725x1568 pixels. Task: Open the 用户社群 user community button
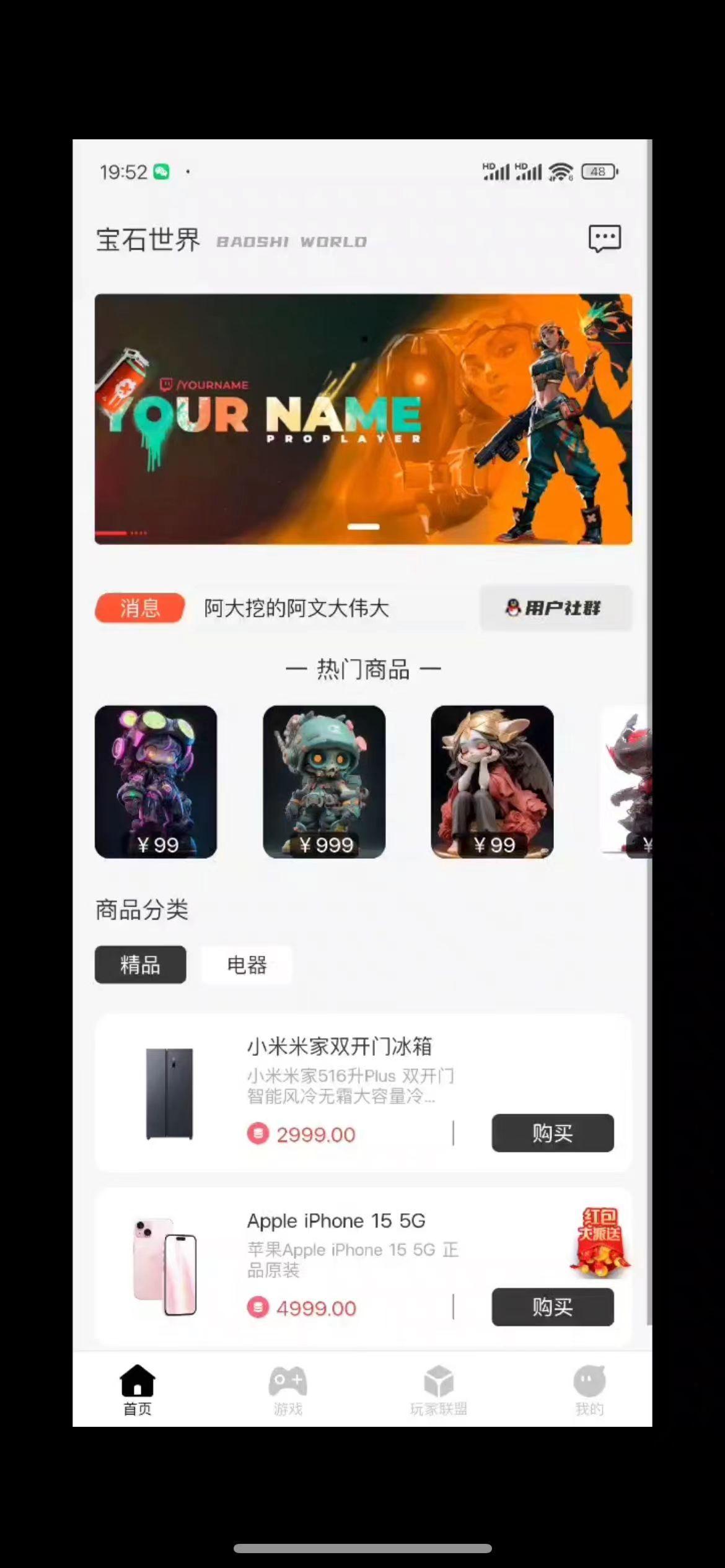[x=556, y=608]
